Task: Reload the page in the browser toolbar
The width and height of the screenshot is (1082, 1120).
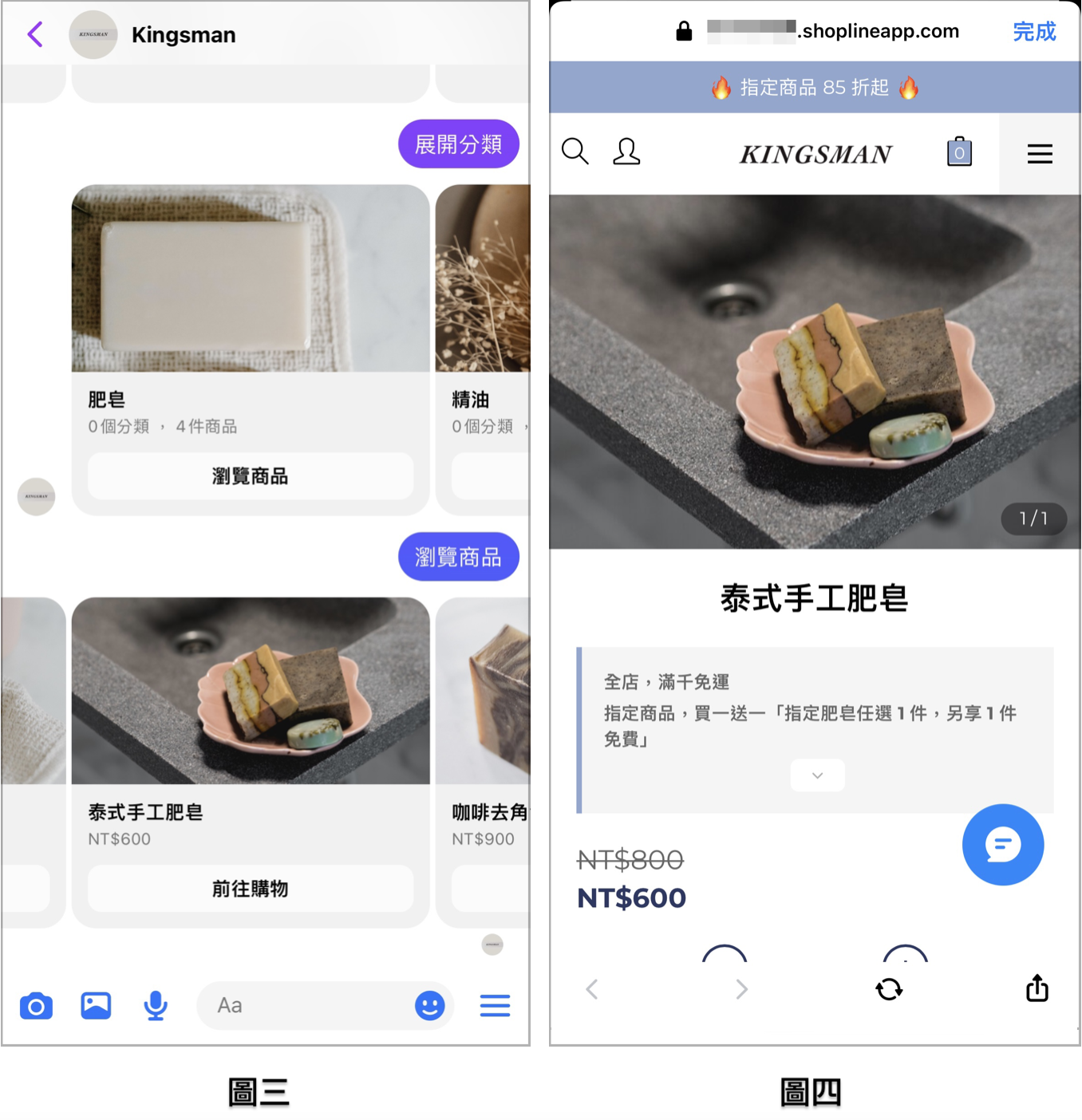Action: [889, 990]
